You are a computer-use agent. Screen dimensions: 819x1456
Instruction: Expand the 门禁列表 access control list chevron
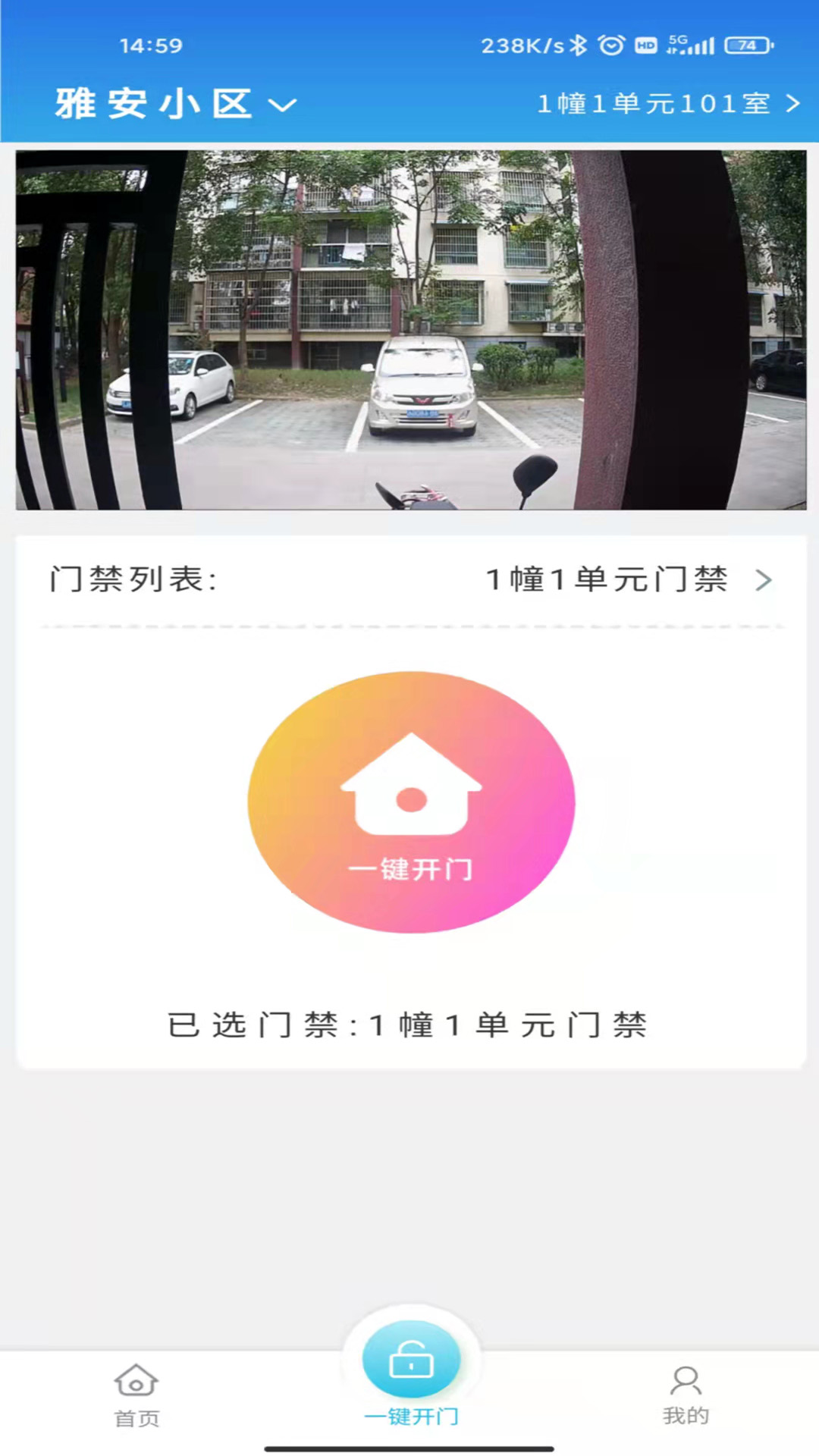[x=764, y=580]
